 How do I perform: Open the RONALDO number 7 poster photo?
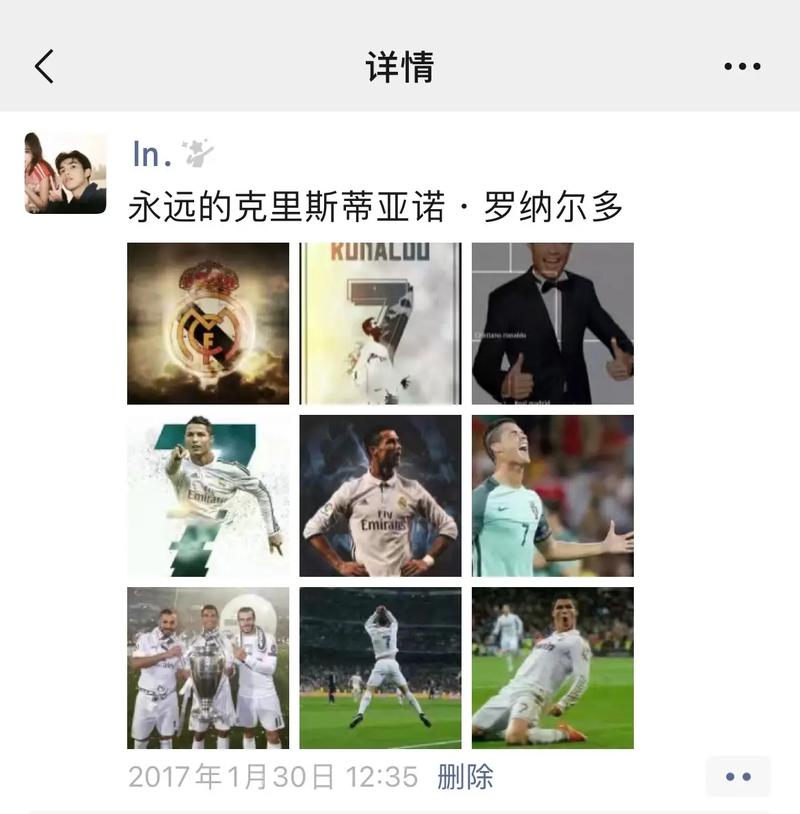pyautogui.click(x=380, y=323)
